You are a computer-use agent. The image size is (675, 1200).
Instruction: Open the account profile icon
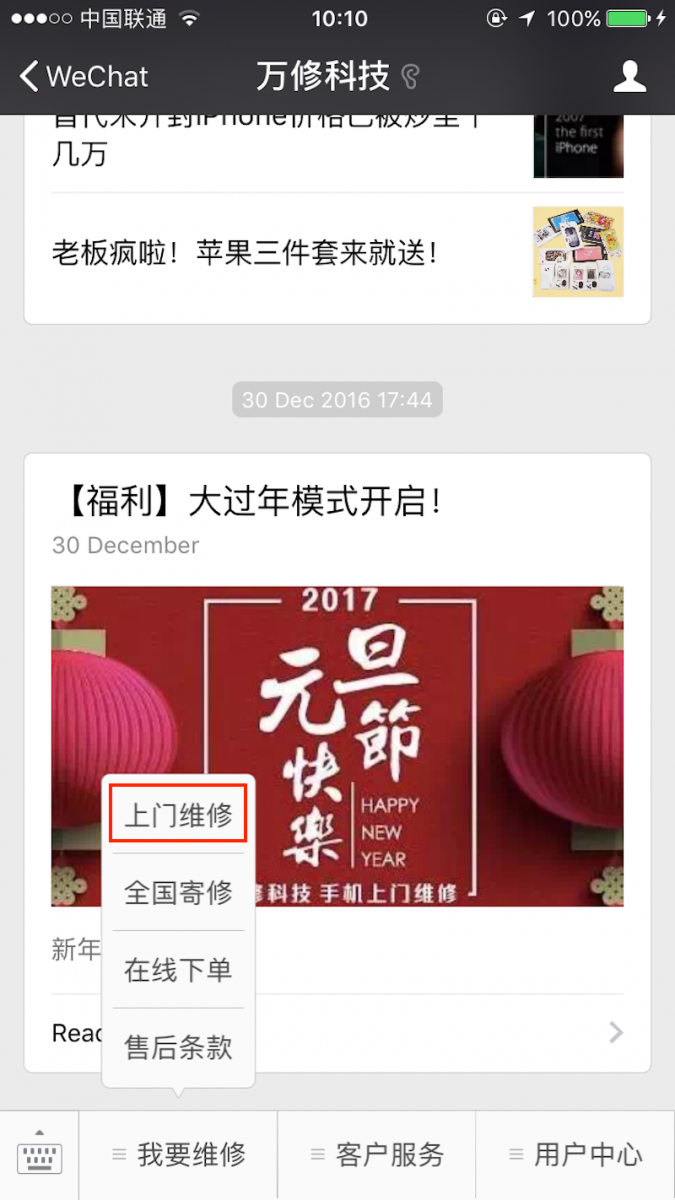[629, 77]
